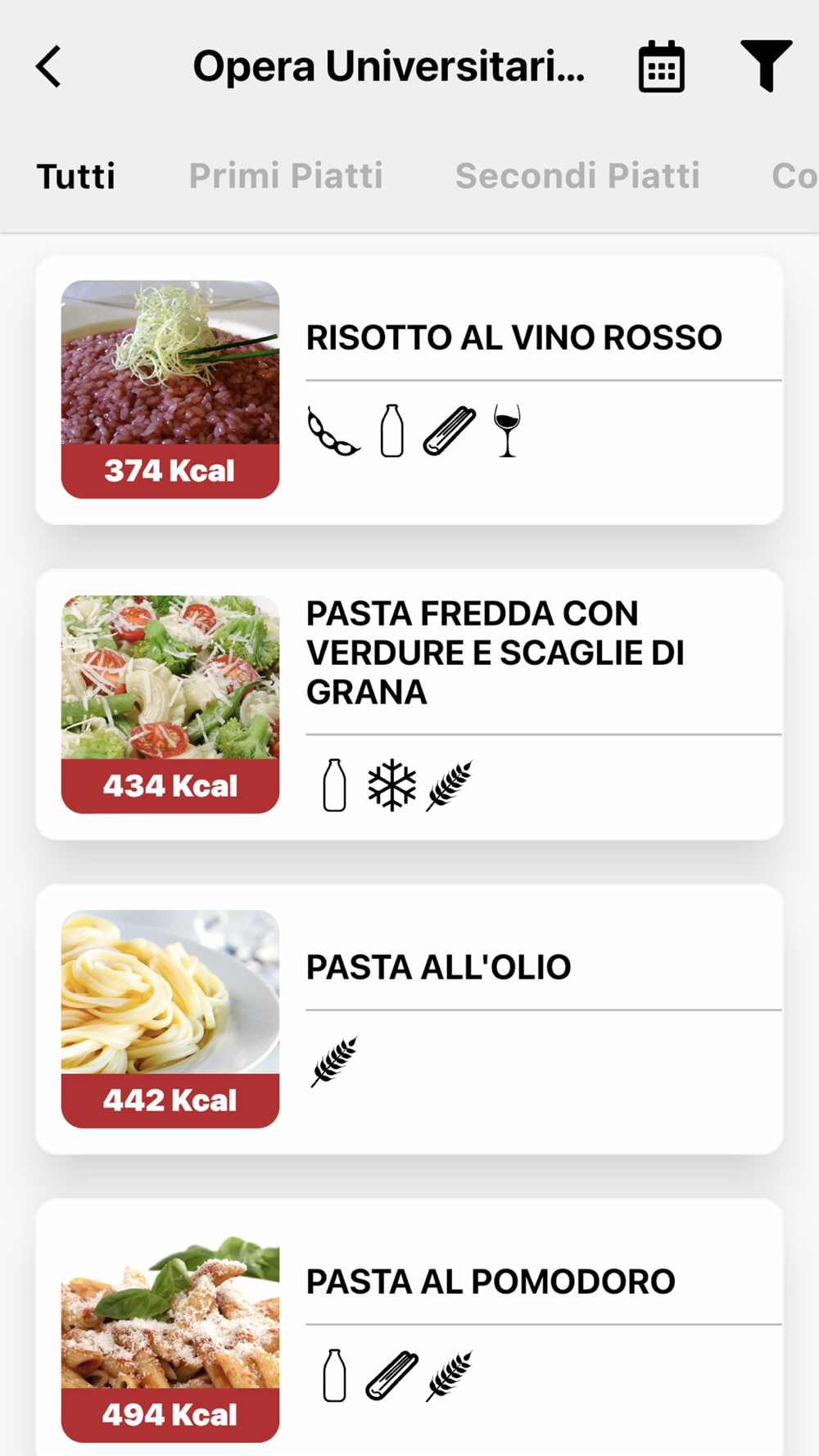Go back using the top-left arrow
This screenshot has height=1456, width=819.
(49, 66)
